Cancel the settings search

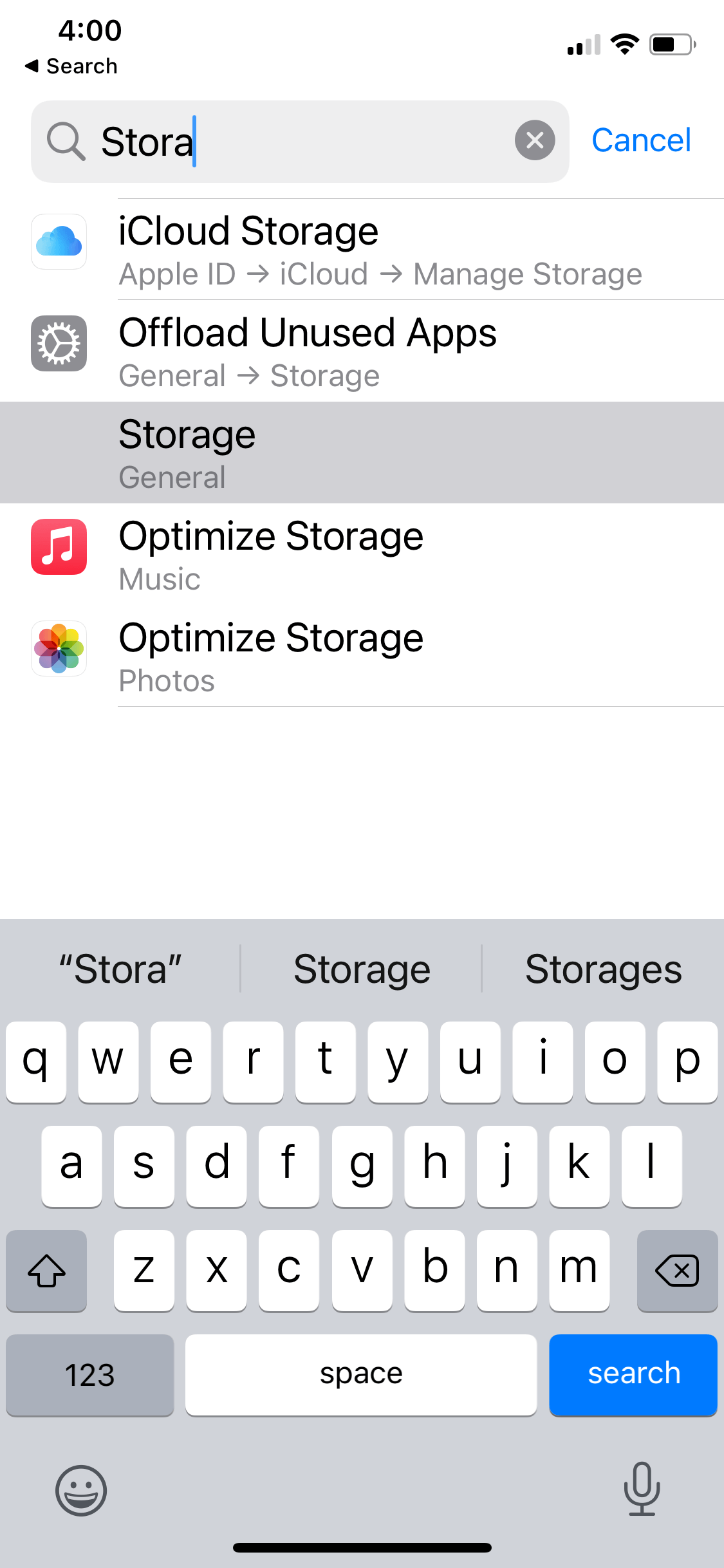[x=641, y=140]
